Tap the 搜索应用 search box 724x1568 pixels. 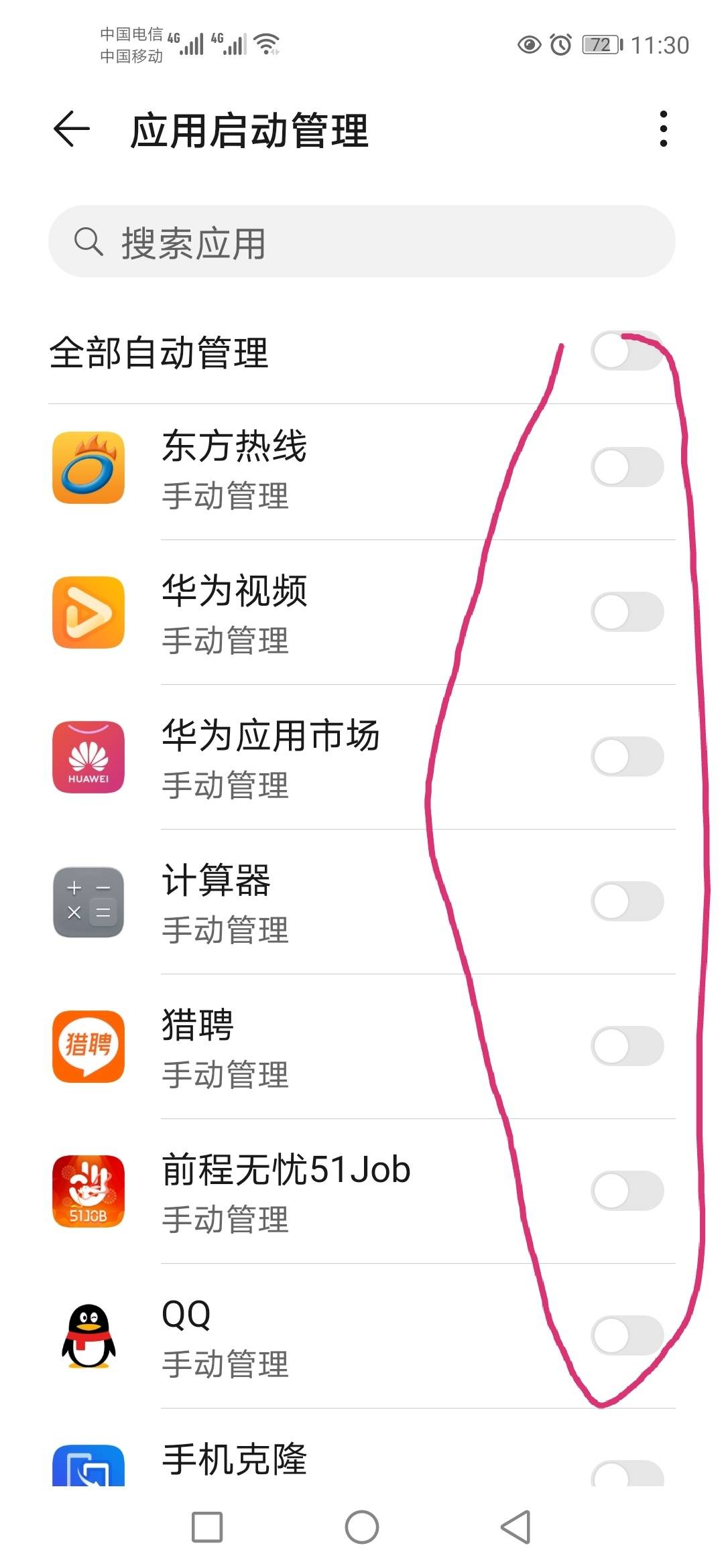362,241
